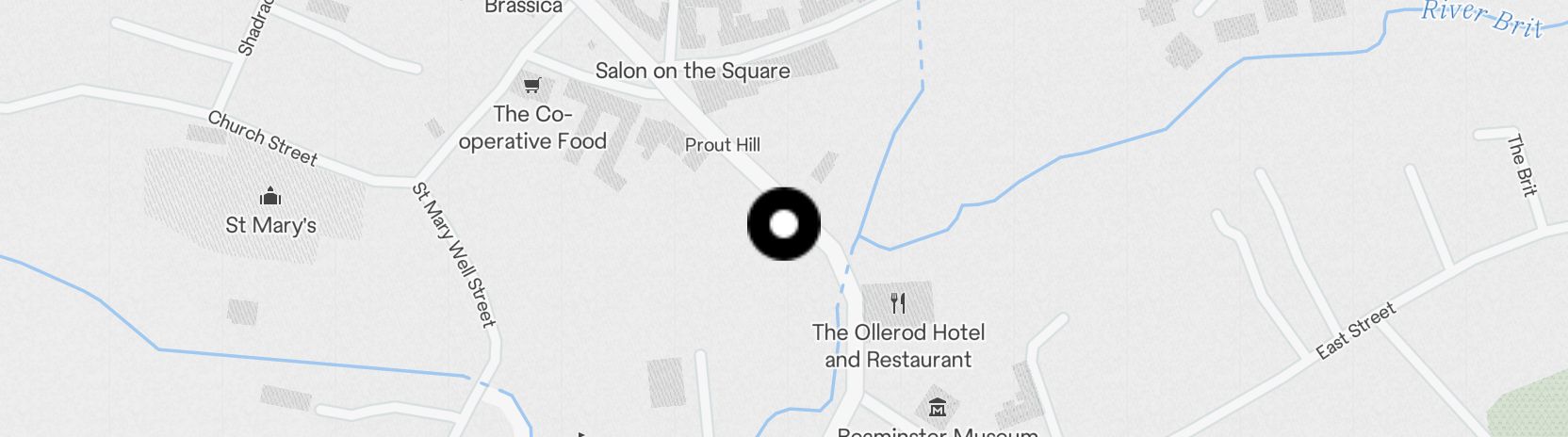Open Beaminster Museum place marker

[x=937, y=408]
